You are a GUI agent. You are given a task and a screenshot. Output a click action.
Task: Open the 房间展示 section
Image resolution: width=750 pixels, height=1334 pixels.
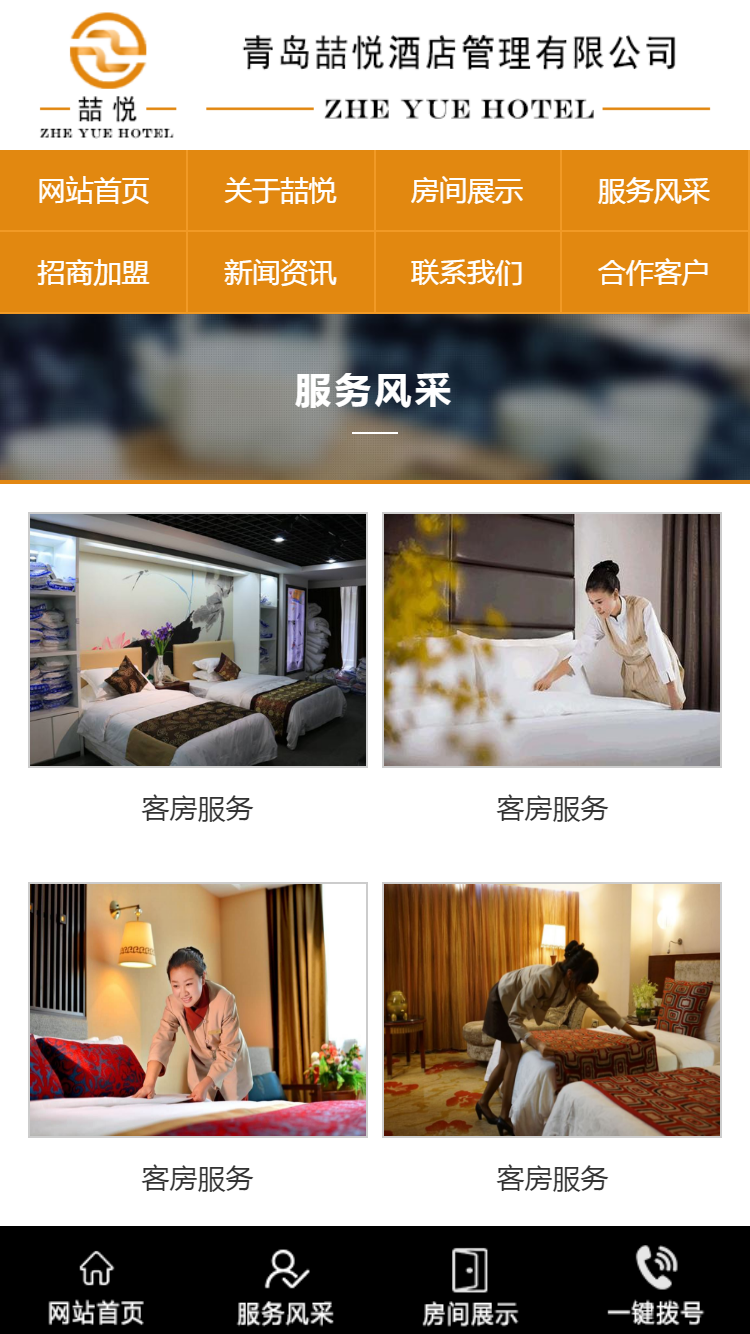point(468,191)
